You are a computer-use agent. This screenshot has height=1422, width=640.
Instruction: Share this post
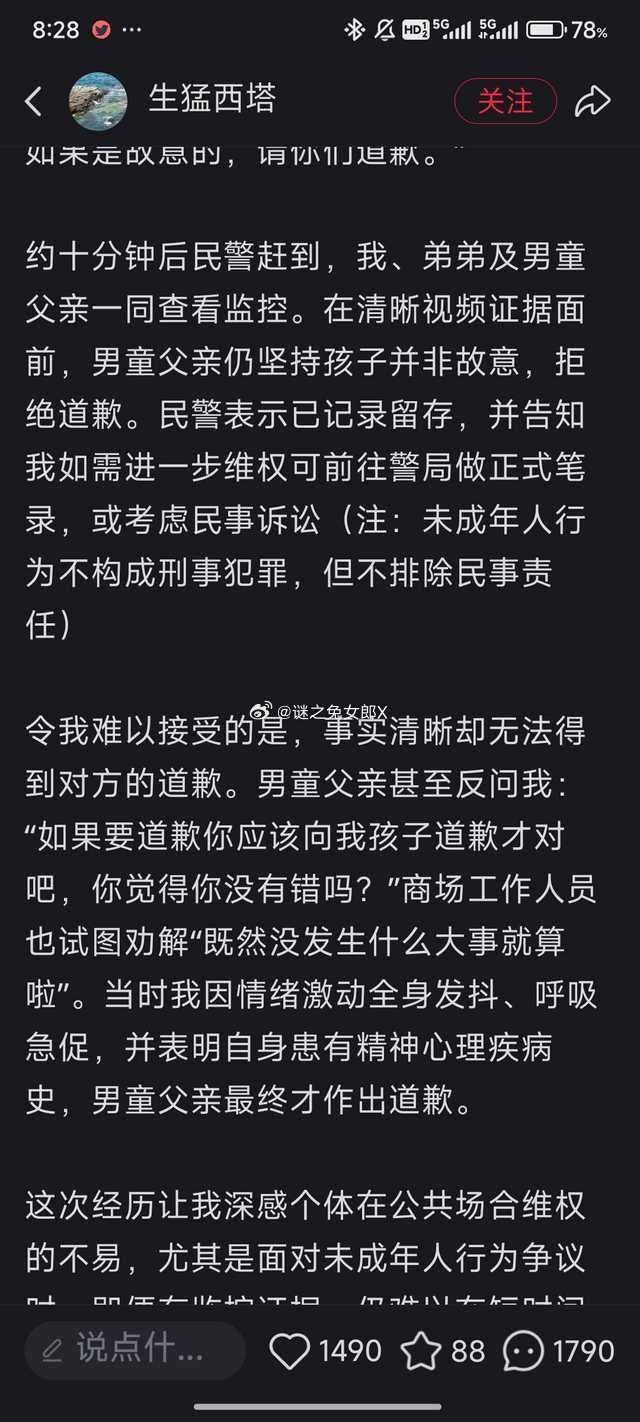(x=592, y=101)
